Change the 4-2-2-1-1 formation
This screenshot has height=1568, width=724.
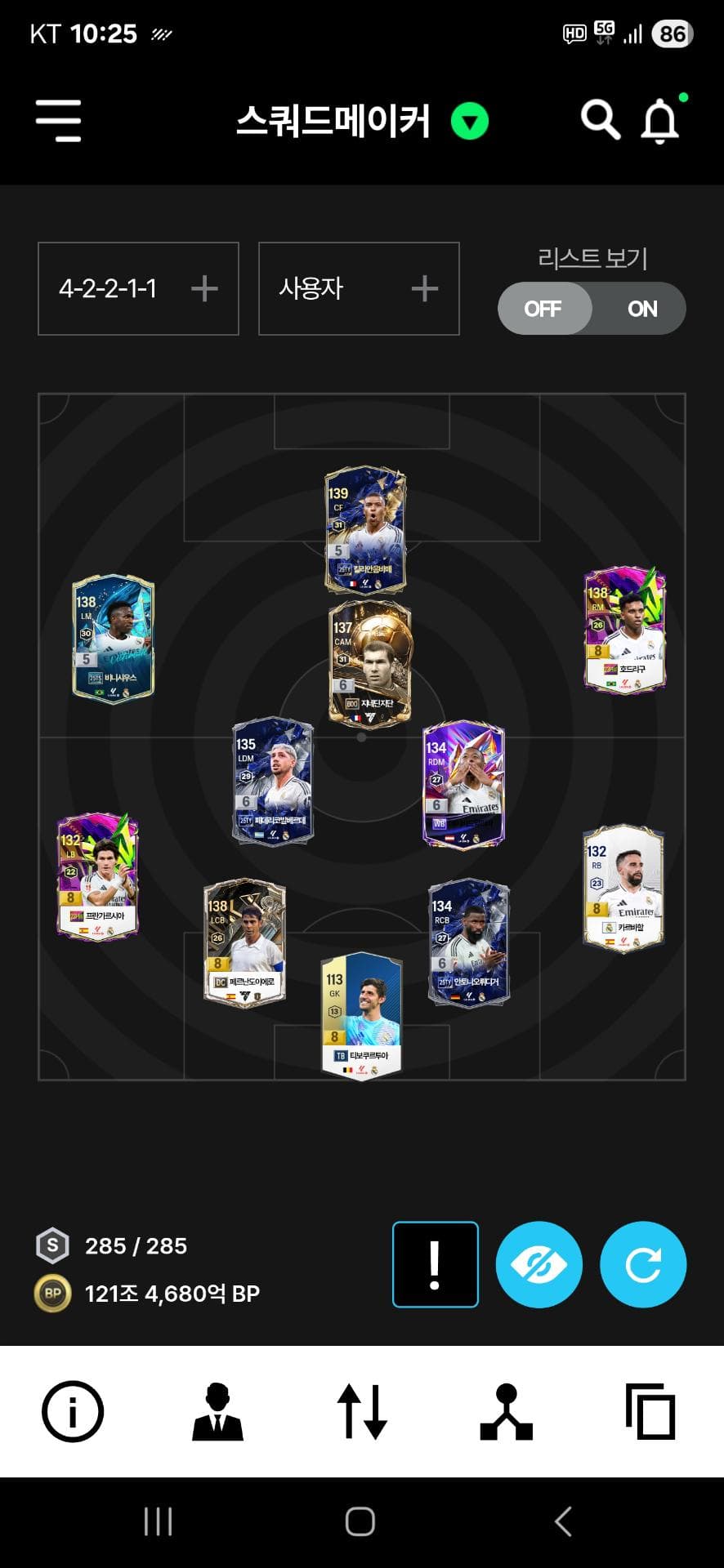pos(138,288)
